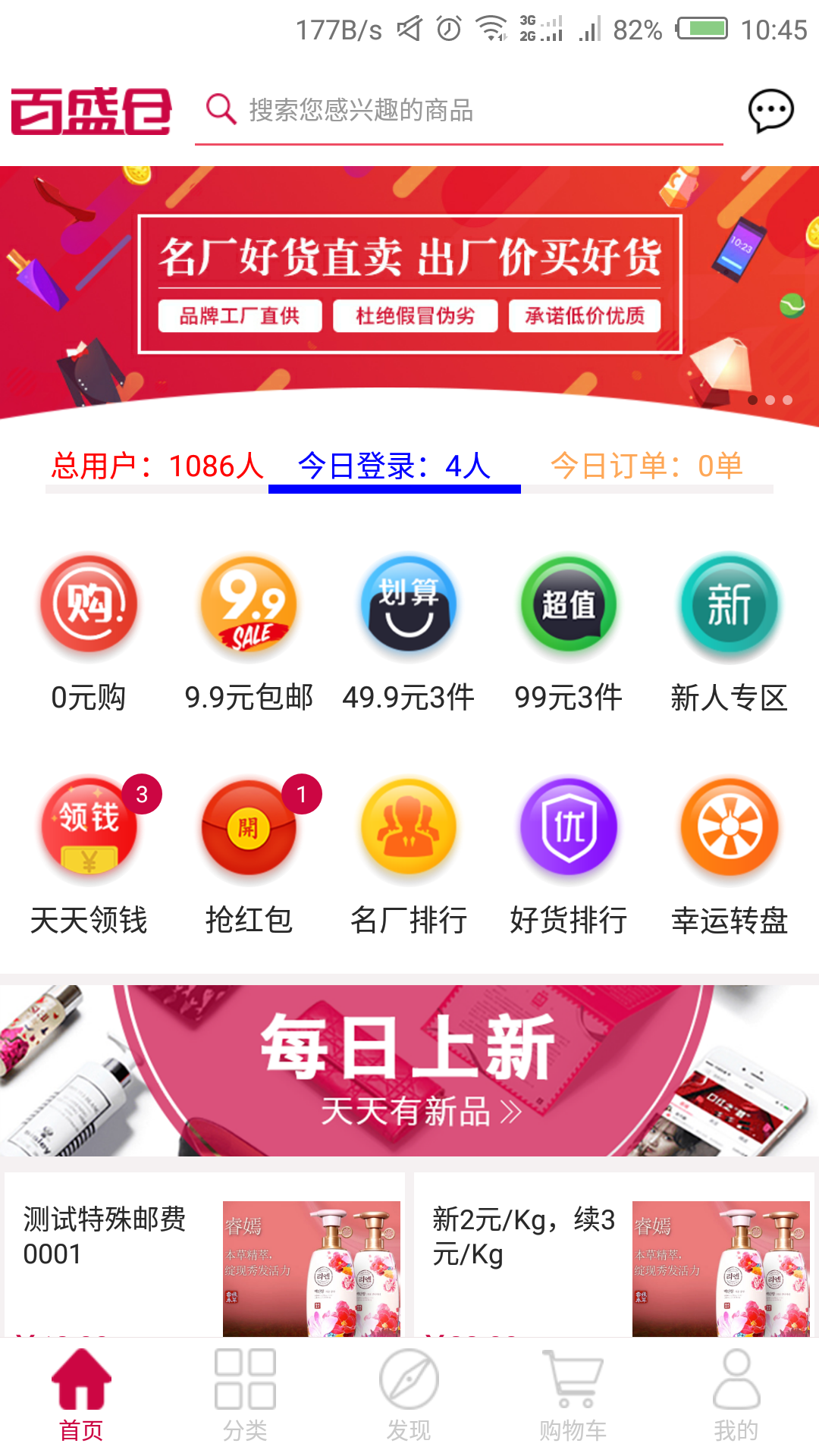Switch to the 发现 discover tab

coord(409,1395)
